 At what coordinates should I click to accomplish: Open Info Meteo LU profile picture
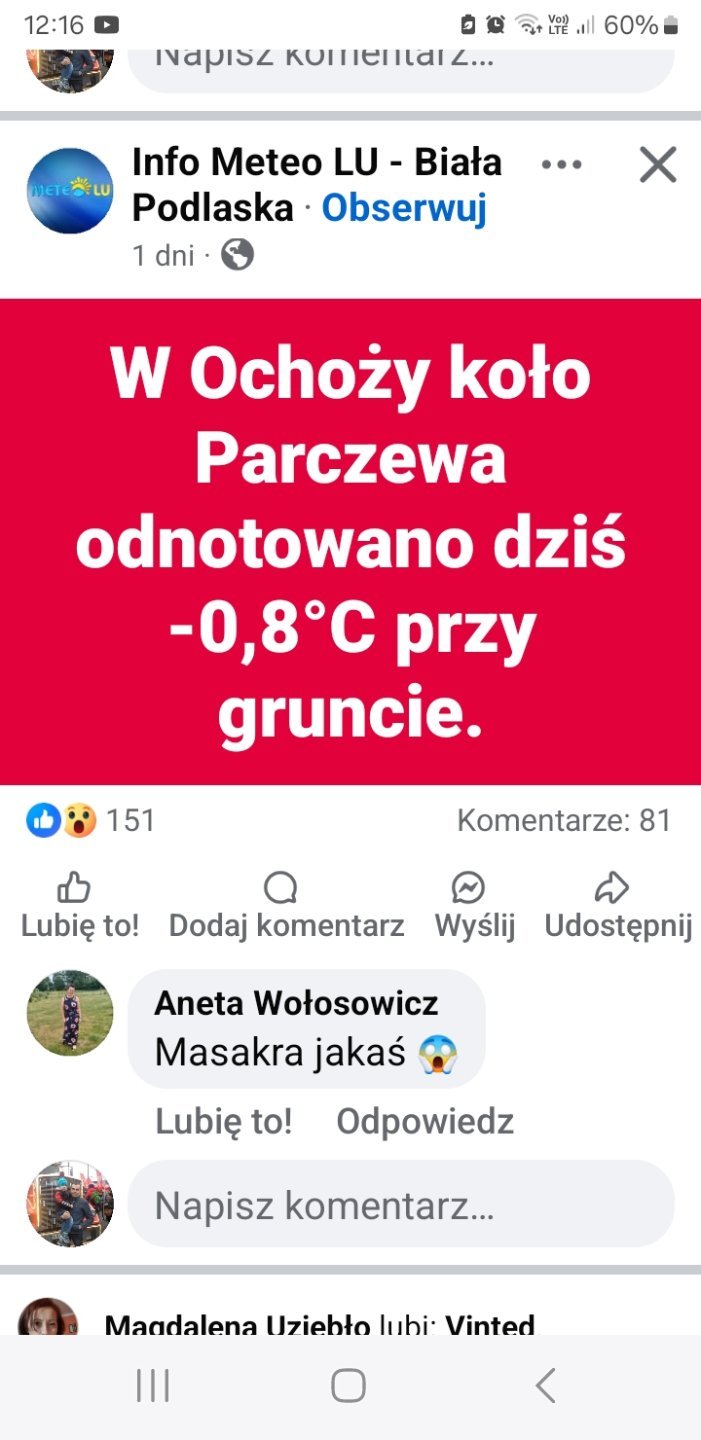point(70,190)
